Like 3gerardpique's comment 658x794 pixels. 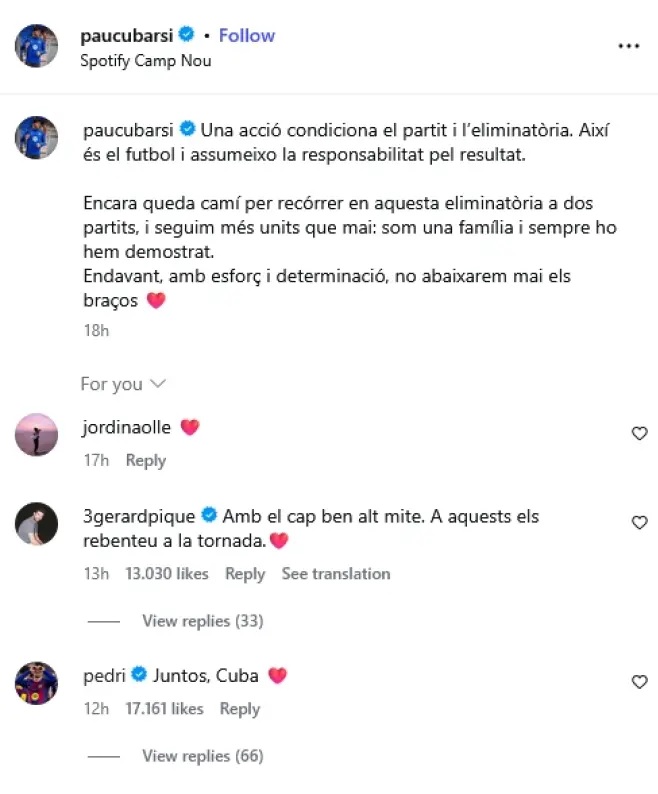pos(639,522)
